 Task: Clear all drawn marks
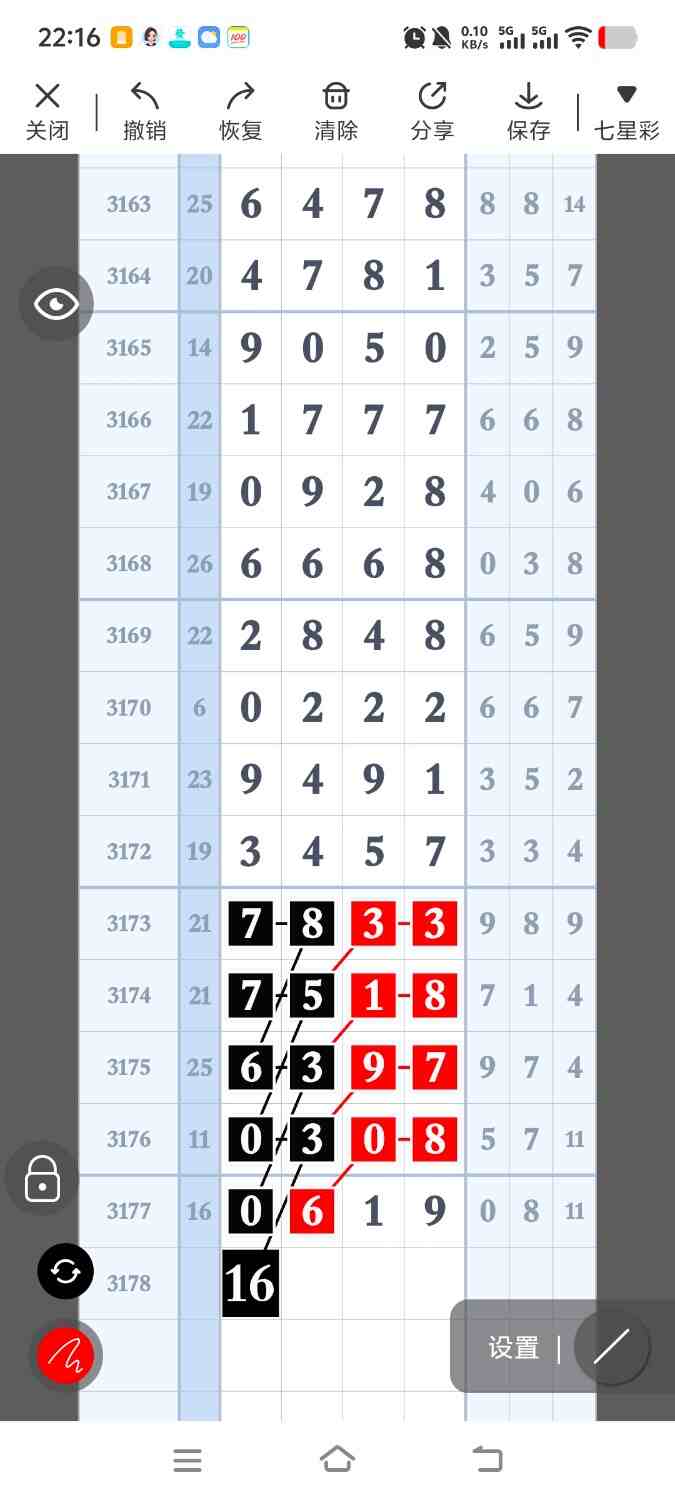tap(336, 111)
